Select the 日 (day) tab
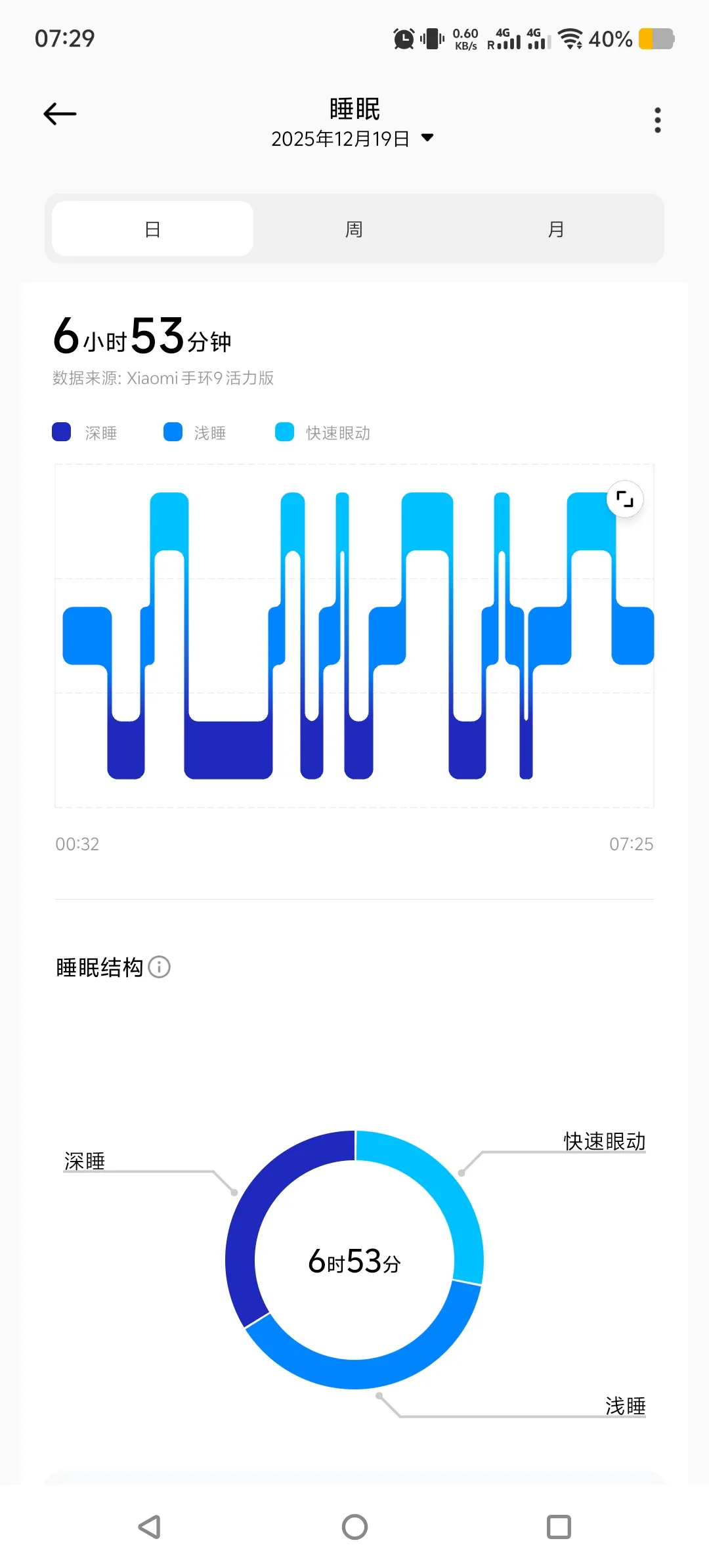 coord(152,229)
